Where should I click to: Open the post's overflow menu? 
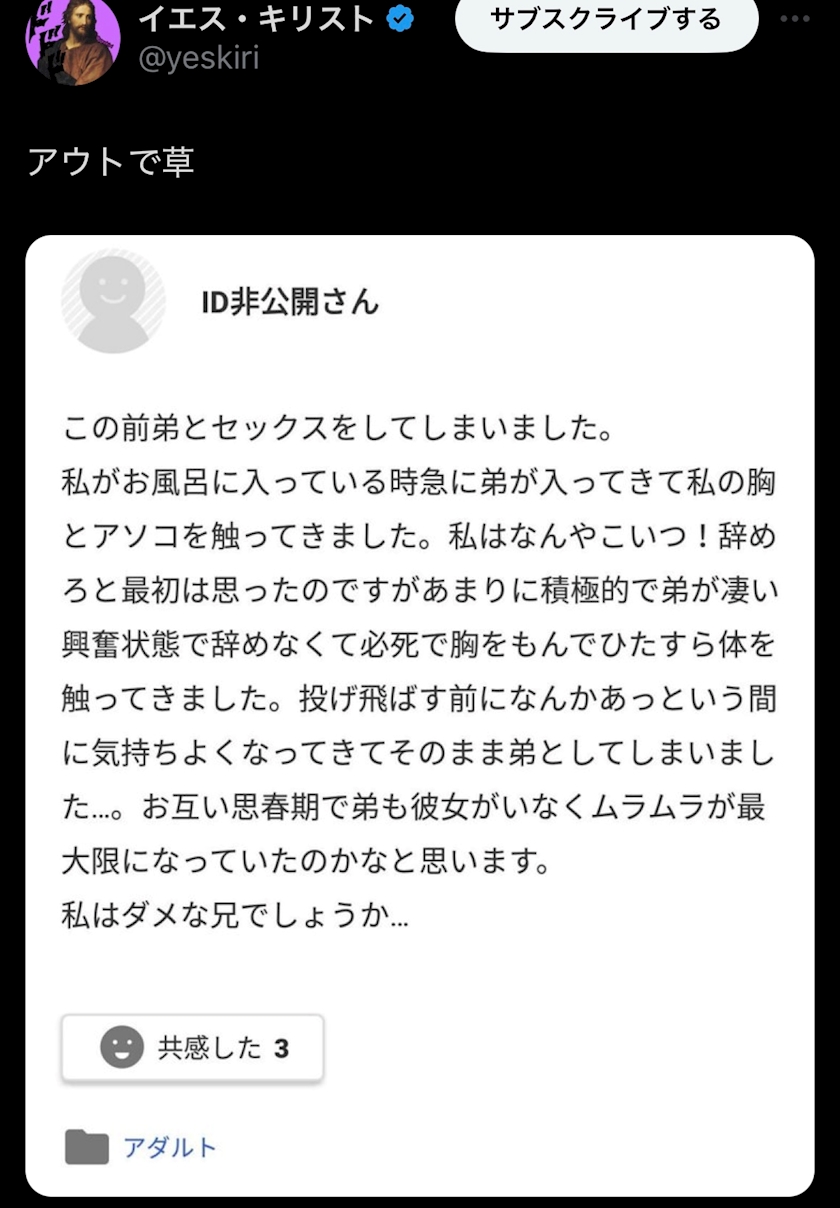pyautogui.click(x=795, y=20)
